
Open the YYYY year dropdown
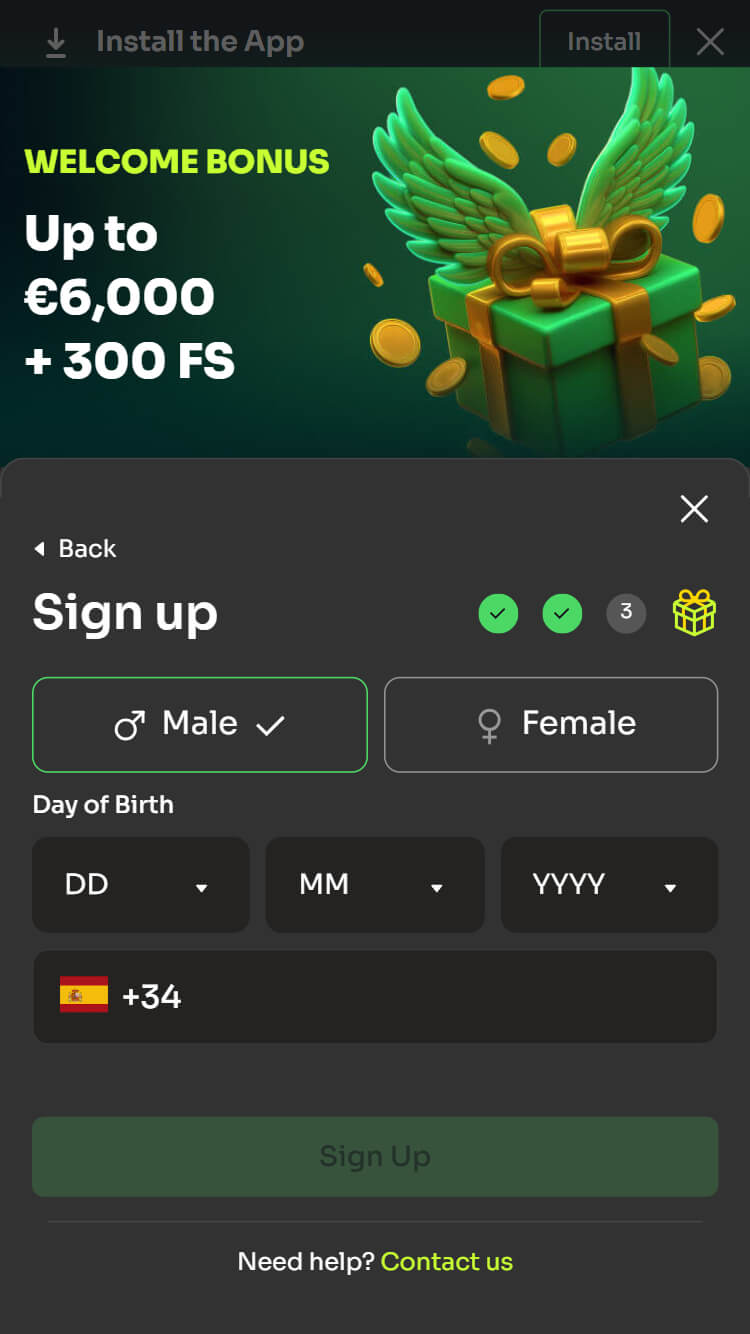(609, 884)
